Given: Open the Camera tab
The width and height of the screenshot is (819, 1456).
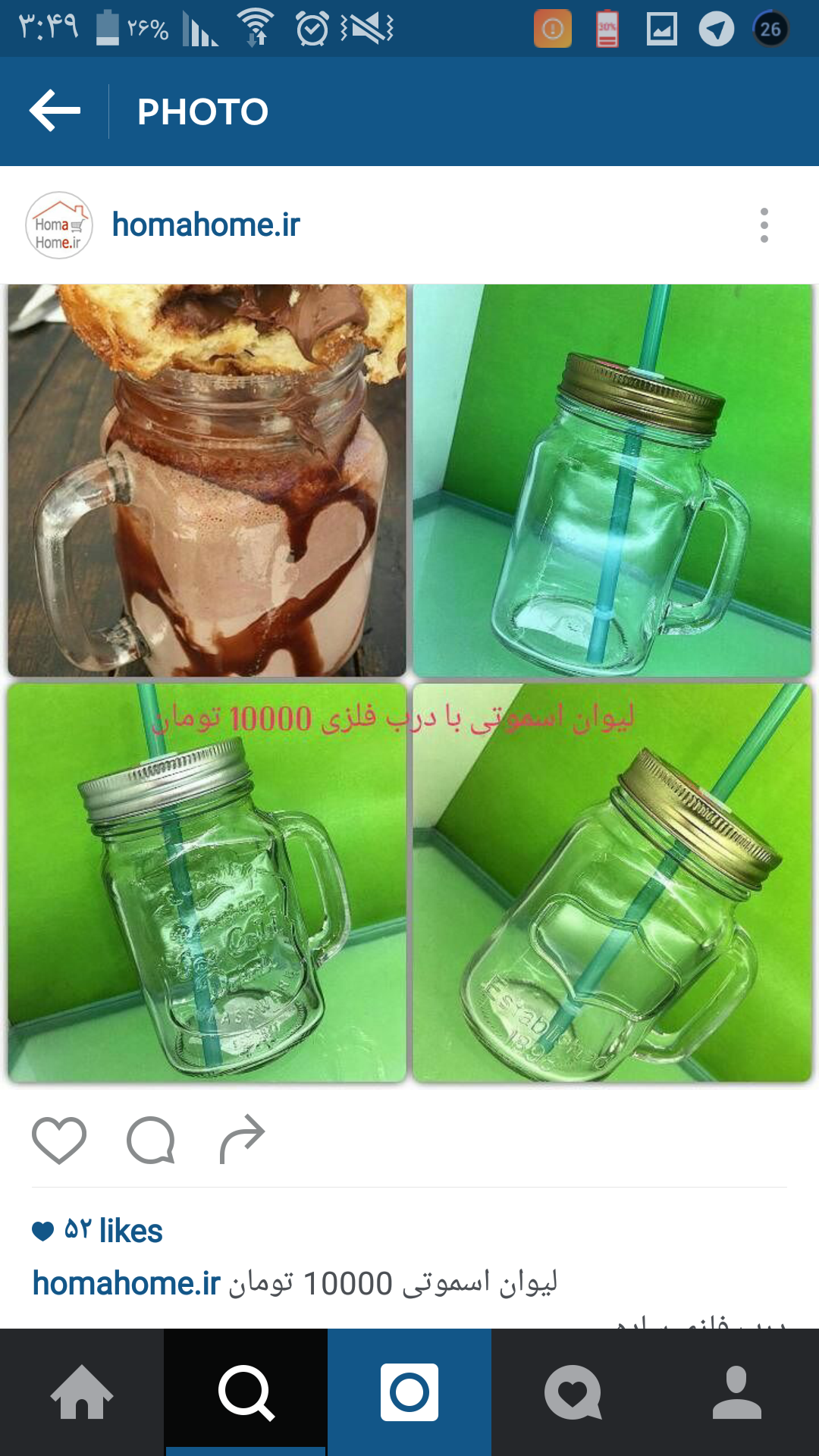Looking at the screenshot, I should pyautogui.click(x=409, y=1392).
